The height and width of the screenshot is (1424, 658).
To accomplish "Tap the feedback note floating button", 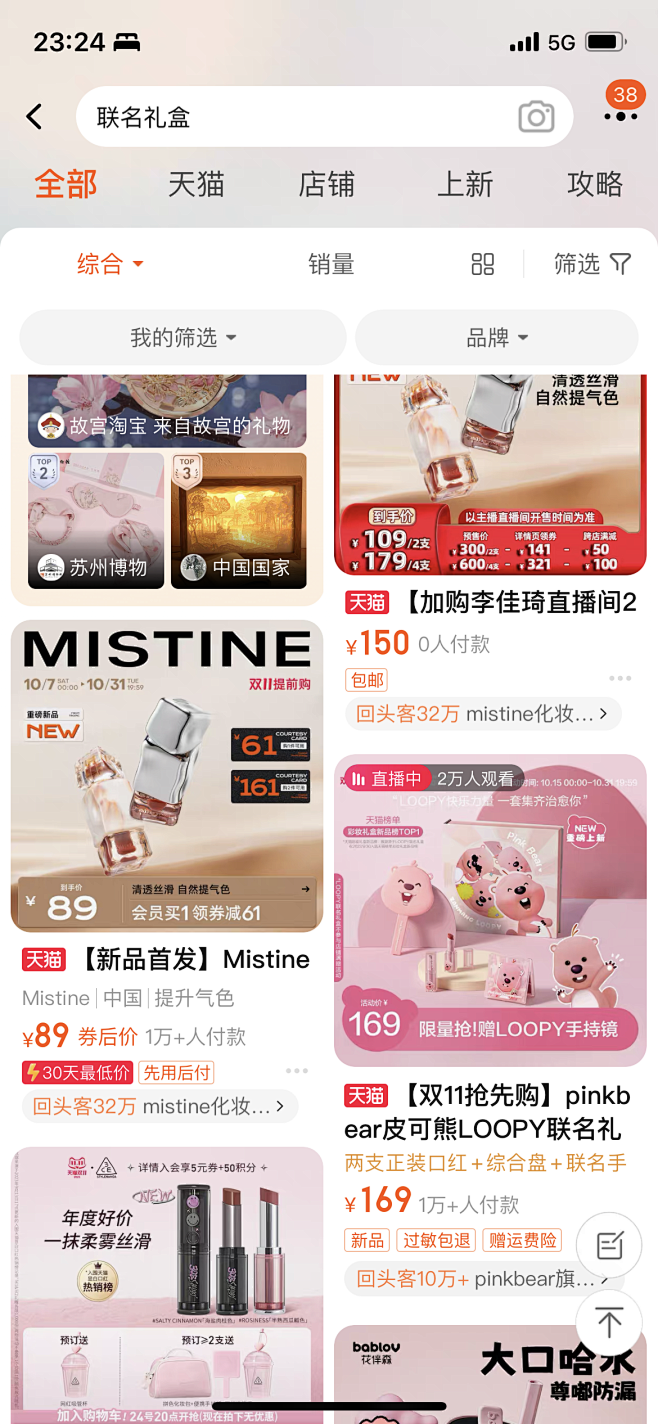I will pos(609,1245).
